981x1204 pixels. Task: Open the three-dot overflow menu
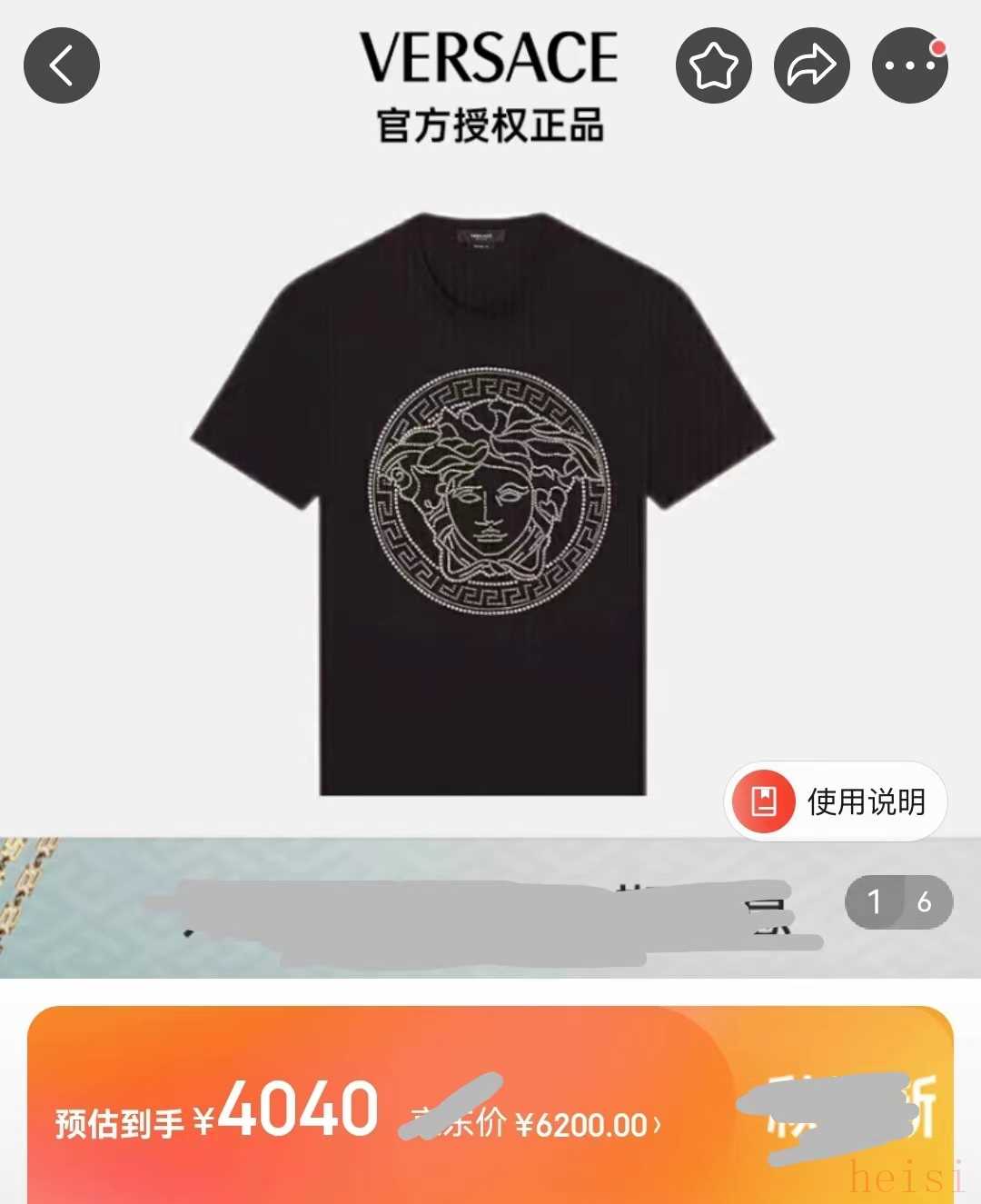pyautogui.click(x=909, y=65)
